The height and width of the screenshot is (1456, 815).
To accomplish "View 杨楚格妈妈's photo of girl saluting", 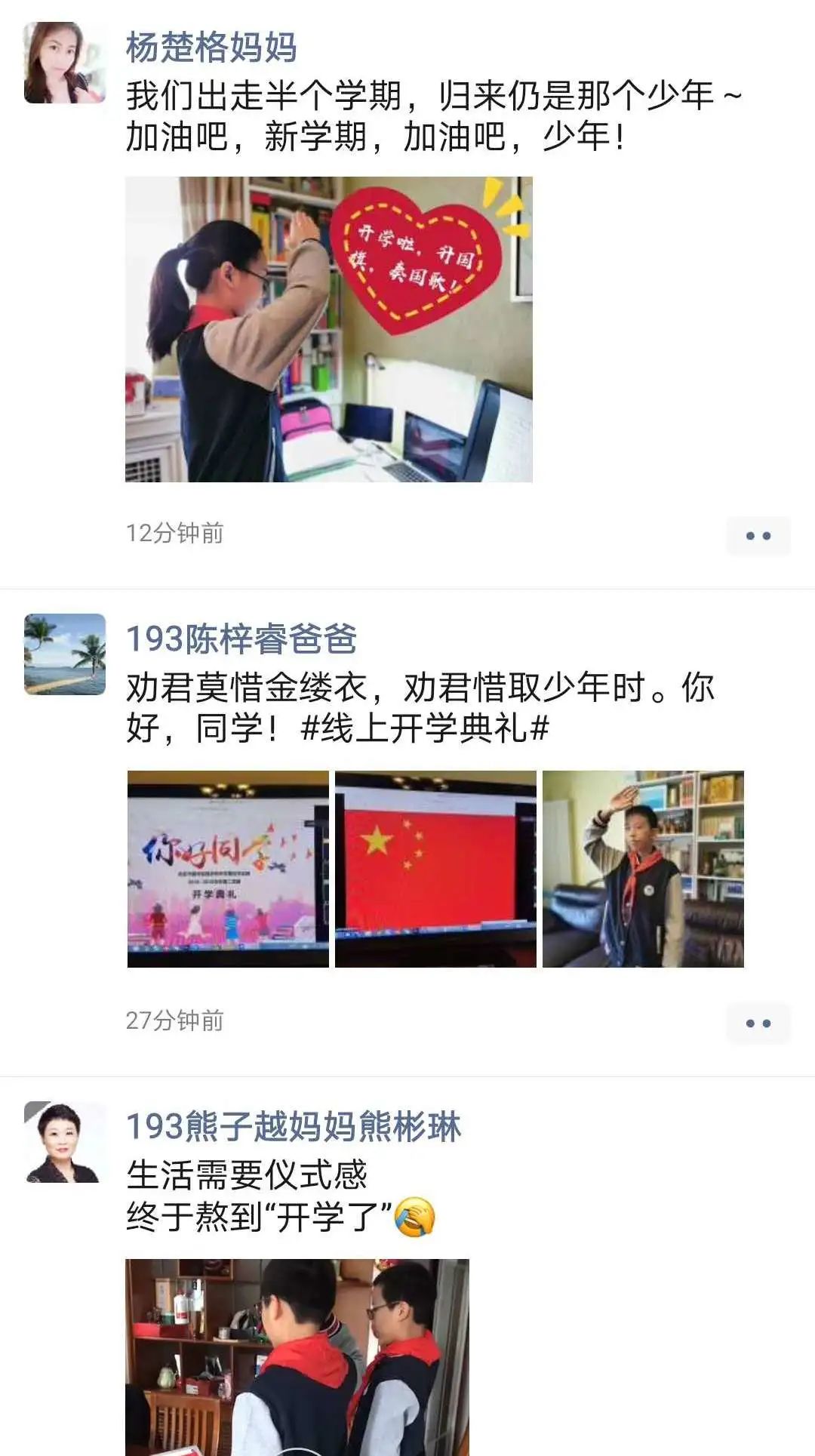I will click(328, 329).
